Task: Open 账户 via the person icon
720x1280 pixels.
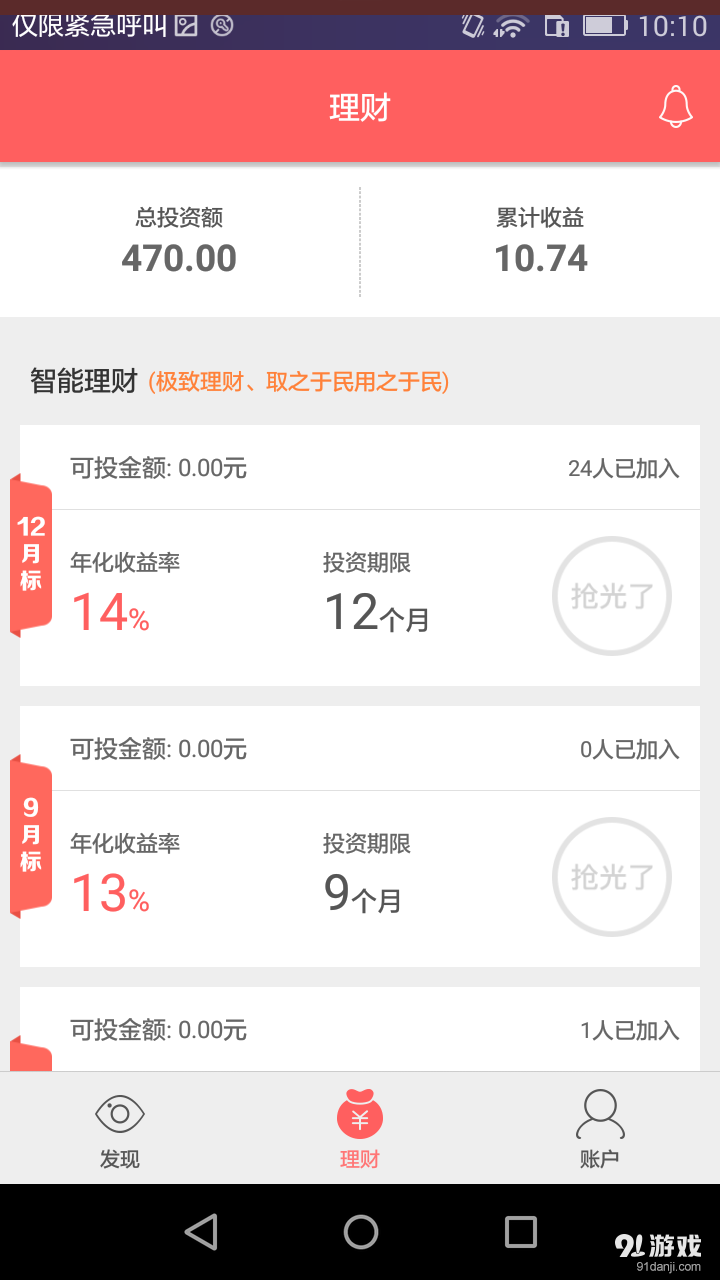Action: click(599, 1112)
